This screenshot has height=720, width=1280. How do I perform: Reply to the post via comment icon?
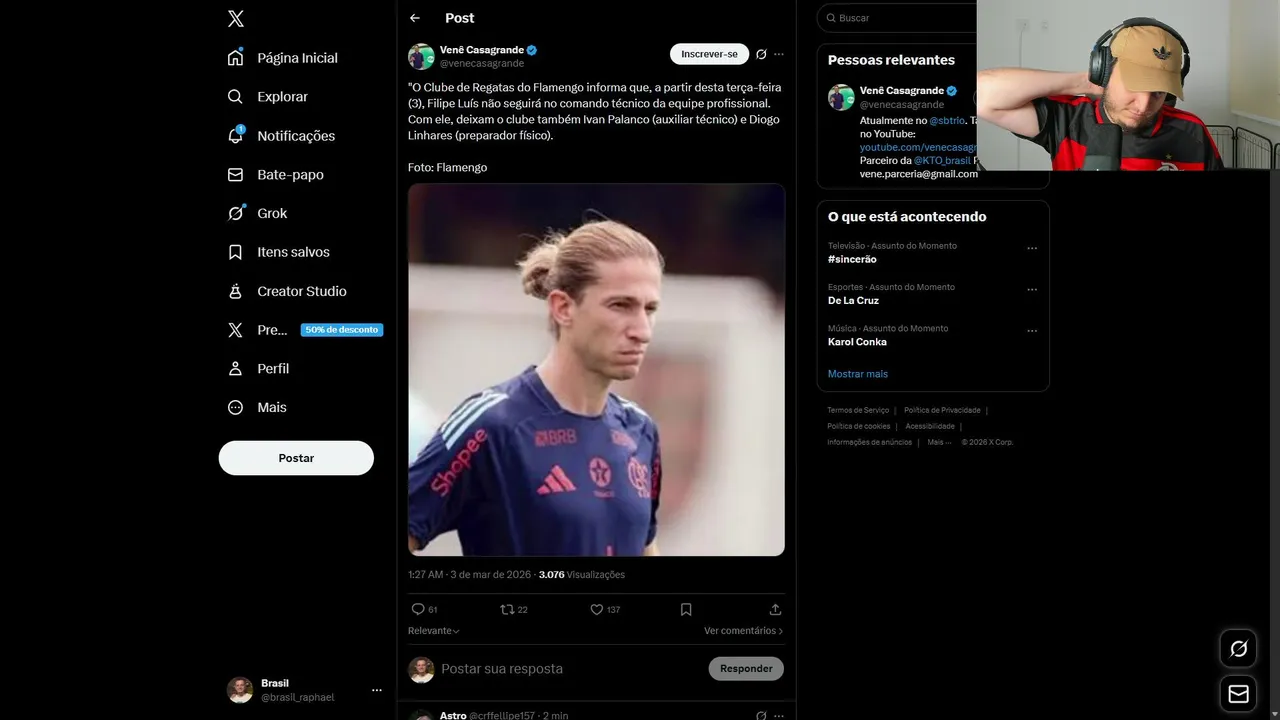point(418,609)
